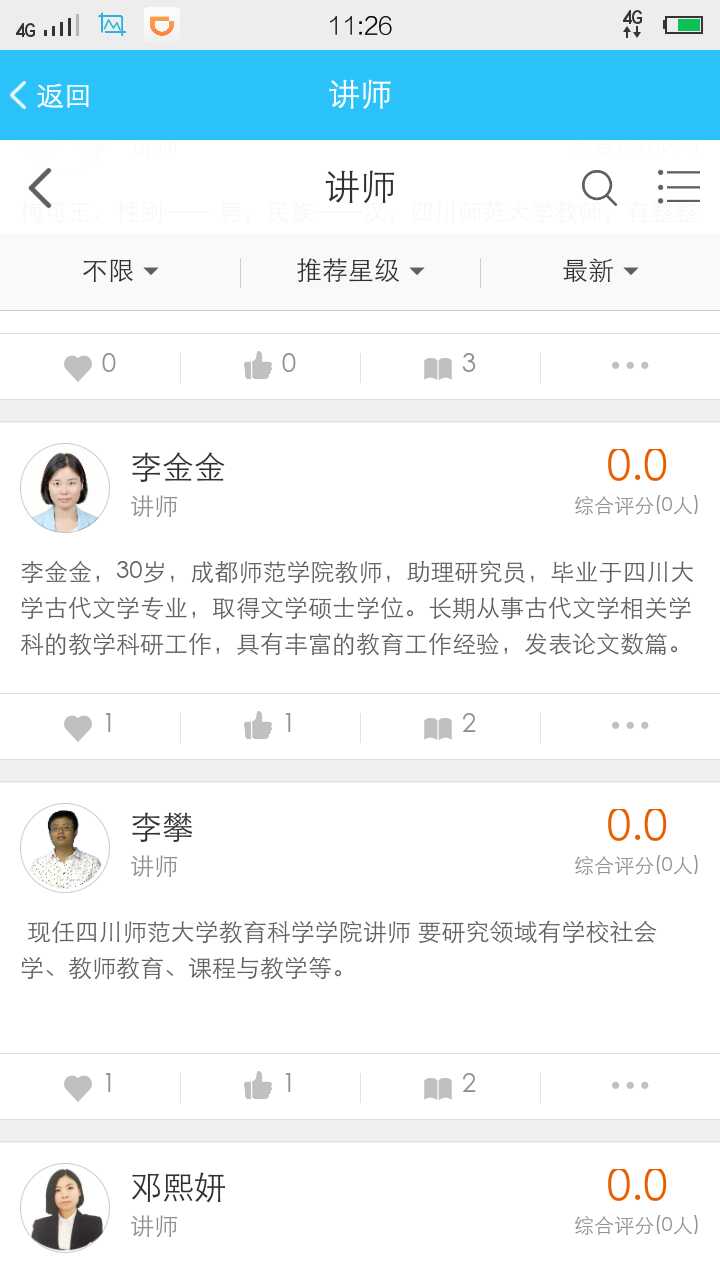The image size is (720, 1280).
Task: Give 李攀 a thumbs up
Action: 270,1086
